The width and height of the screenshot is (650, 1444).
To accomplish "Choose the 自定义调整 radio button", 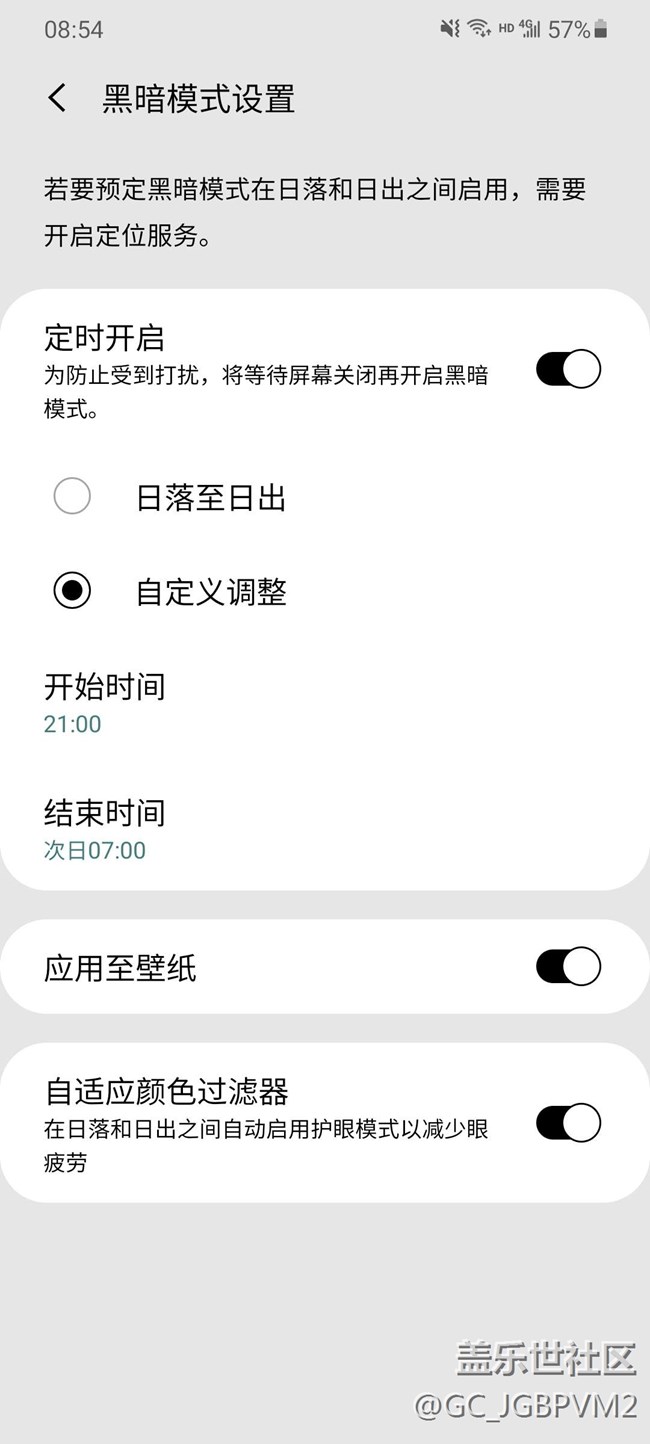I will click(x=72, y=591).
